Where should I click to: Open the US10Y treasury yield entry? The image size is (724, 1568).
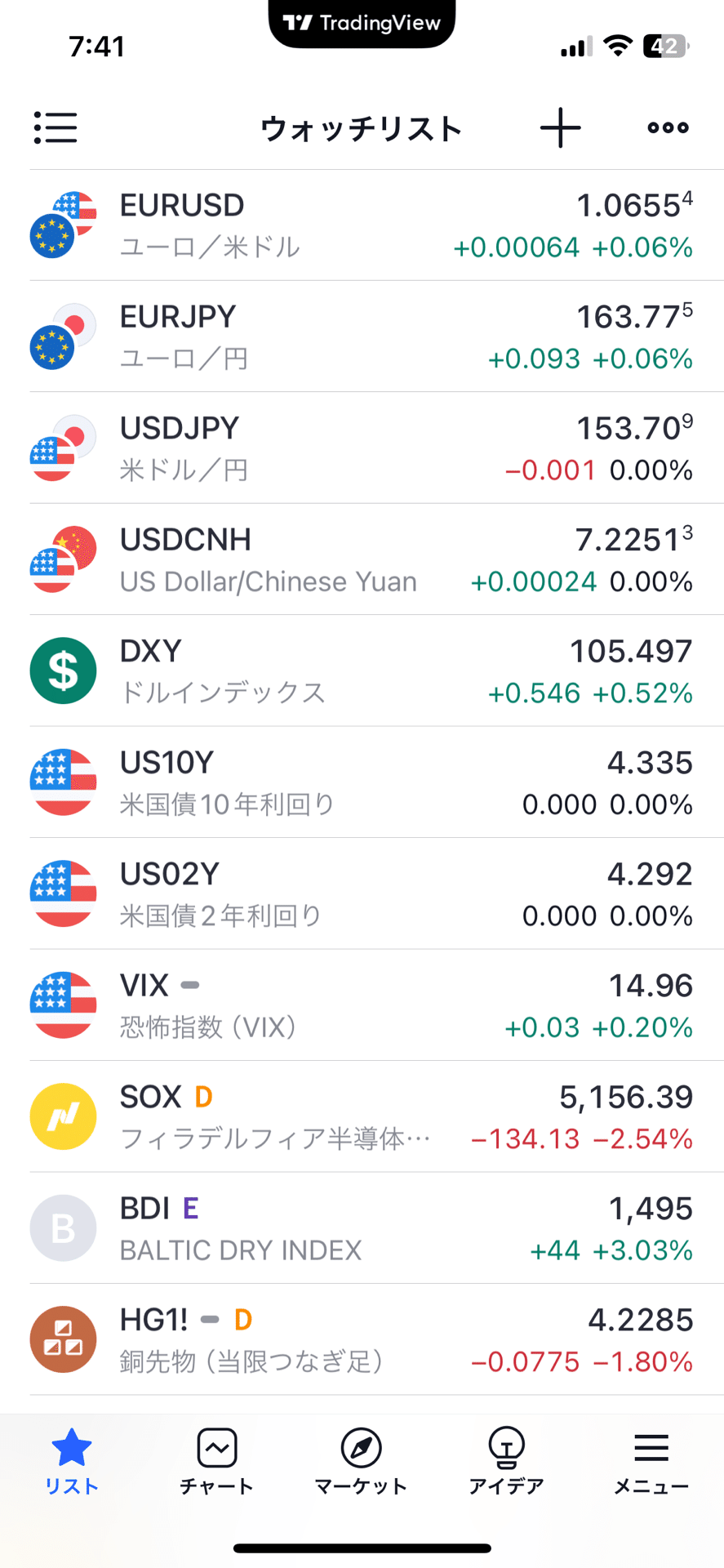pos(362,782)
